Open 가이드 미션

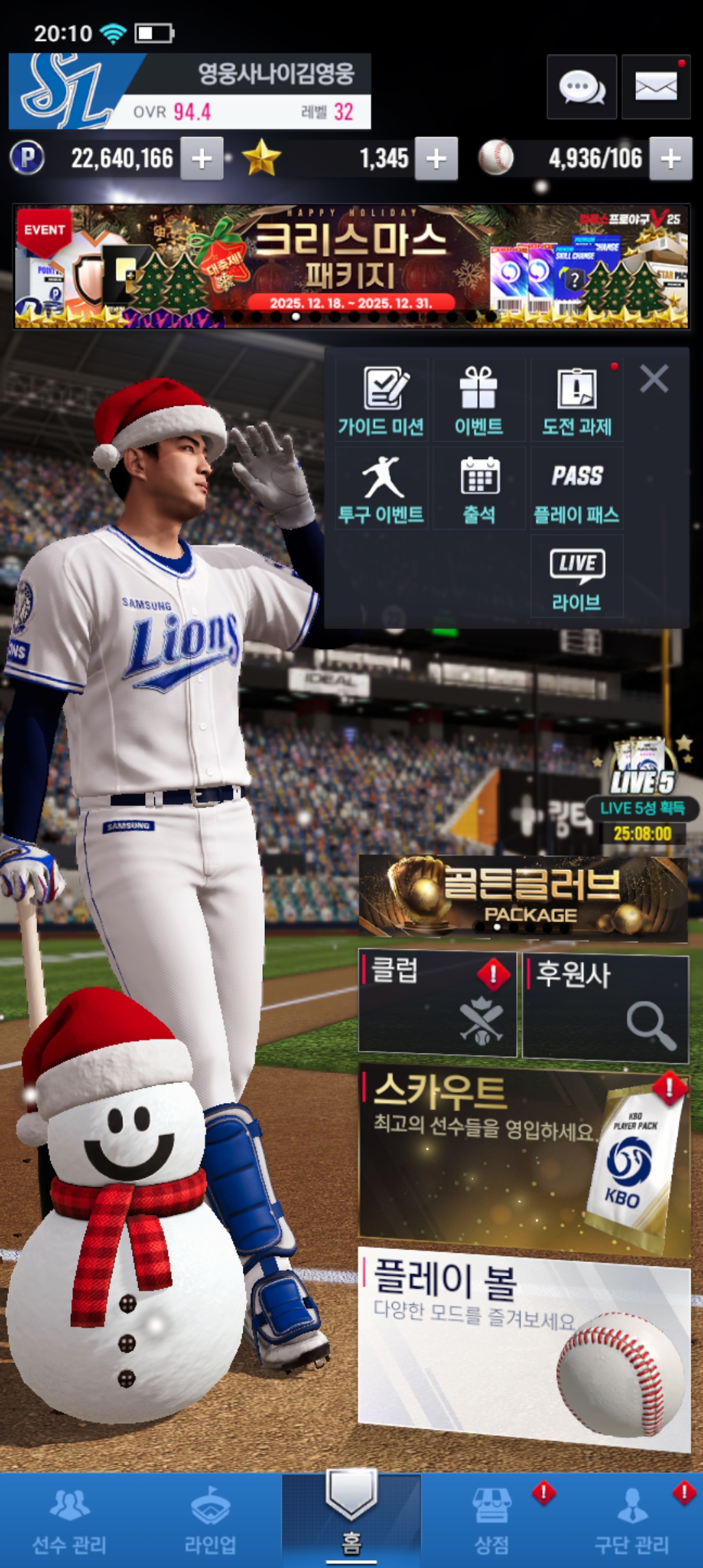click(x=381, y=400)
